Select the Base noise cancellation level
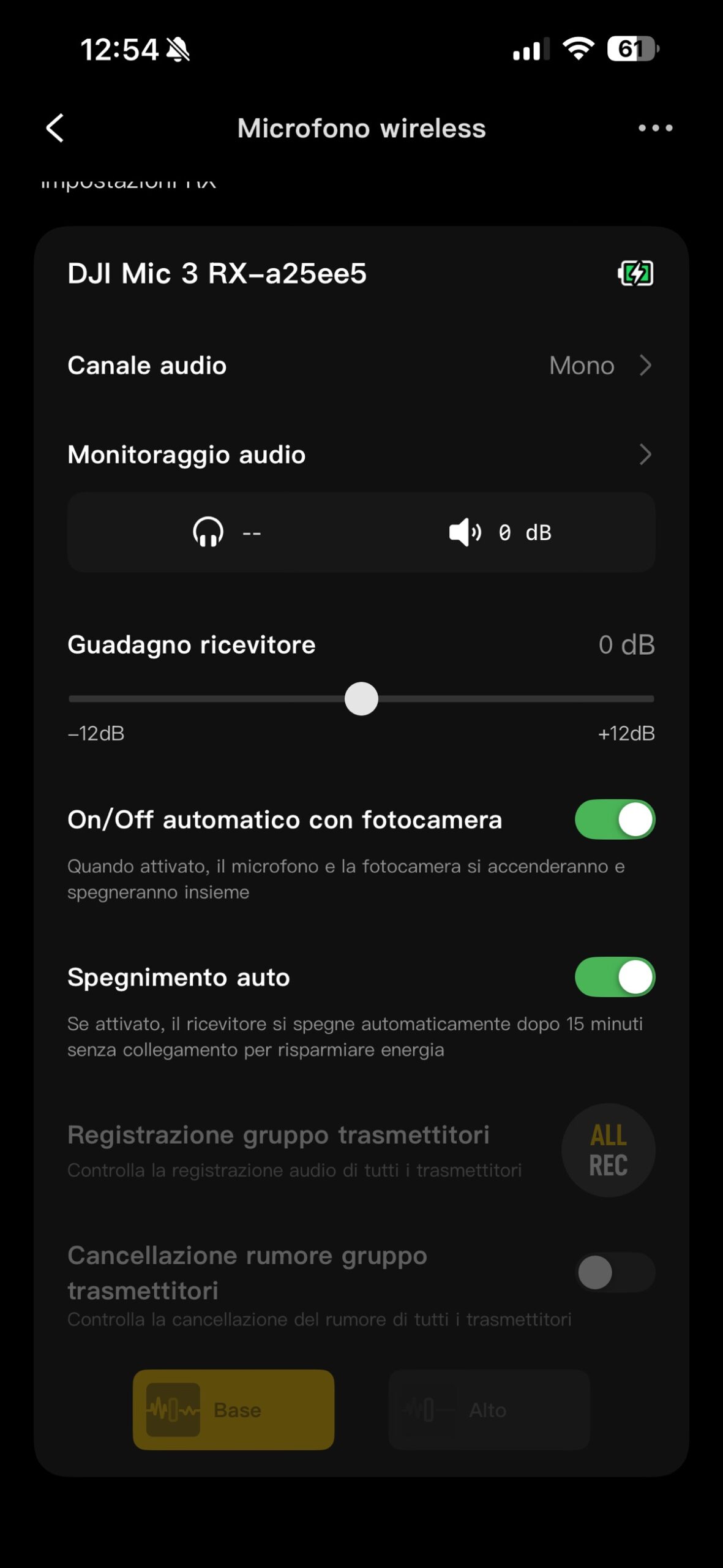723x1568 pixels. [x=233, y=1409]
